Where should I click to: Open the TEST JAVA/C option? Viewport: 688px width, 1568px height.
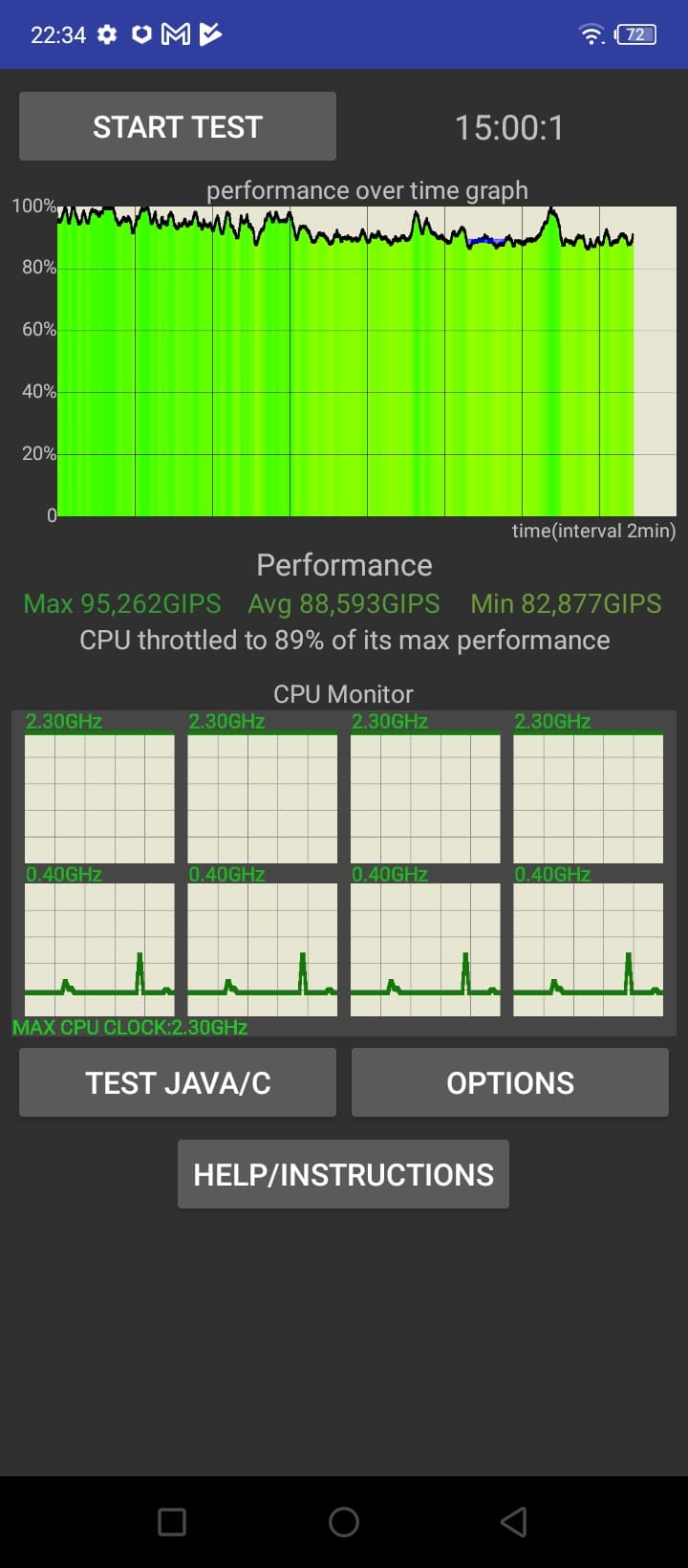point(178,1082)
